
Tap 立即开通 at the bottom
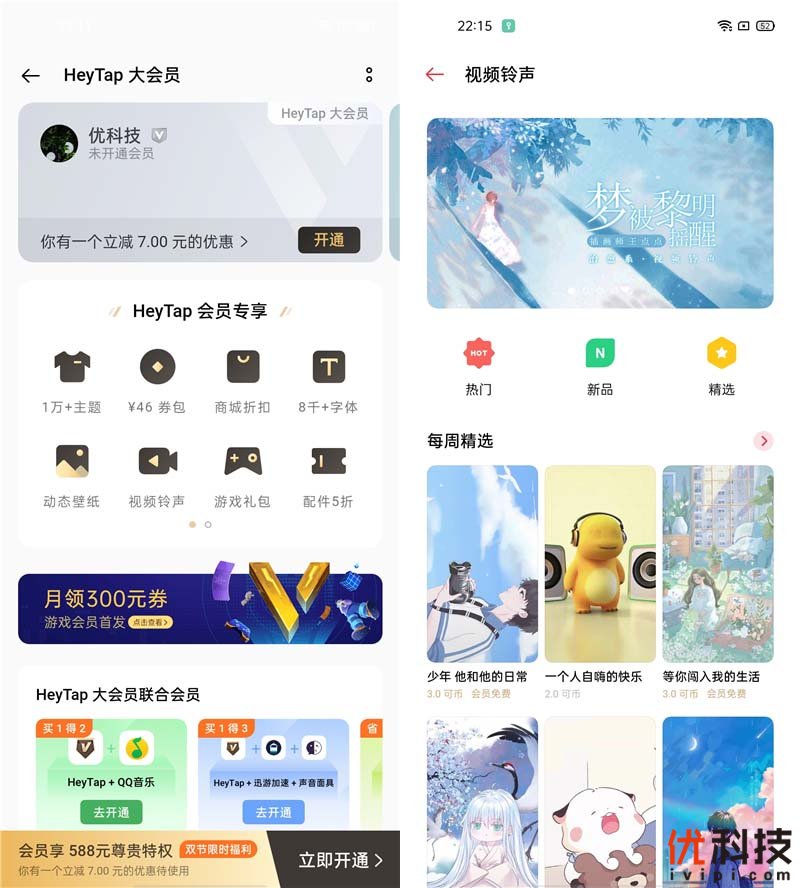click(340, 860)
